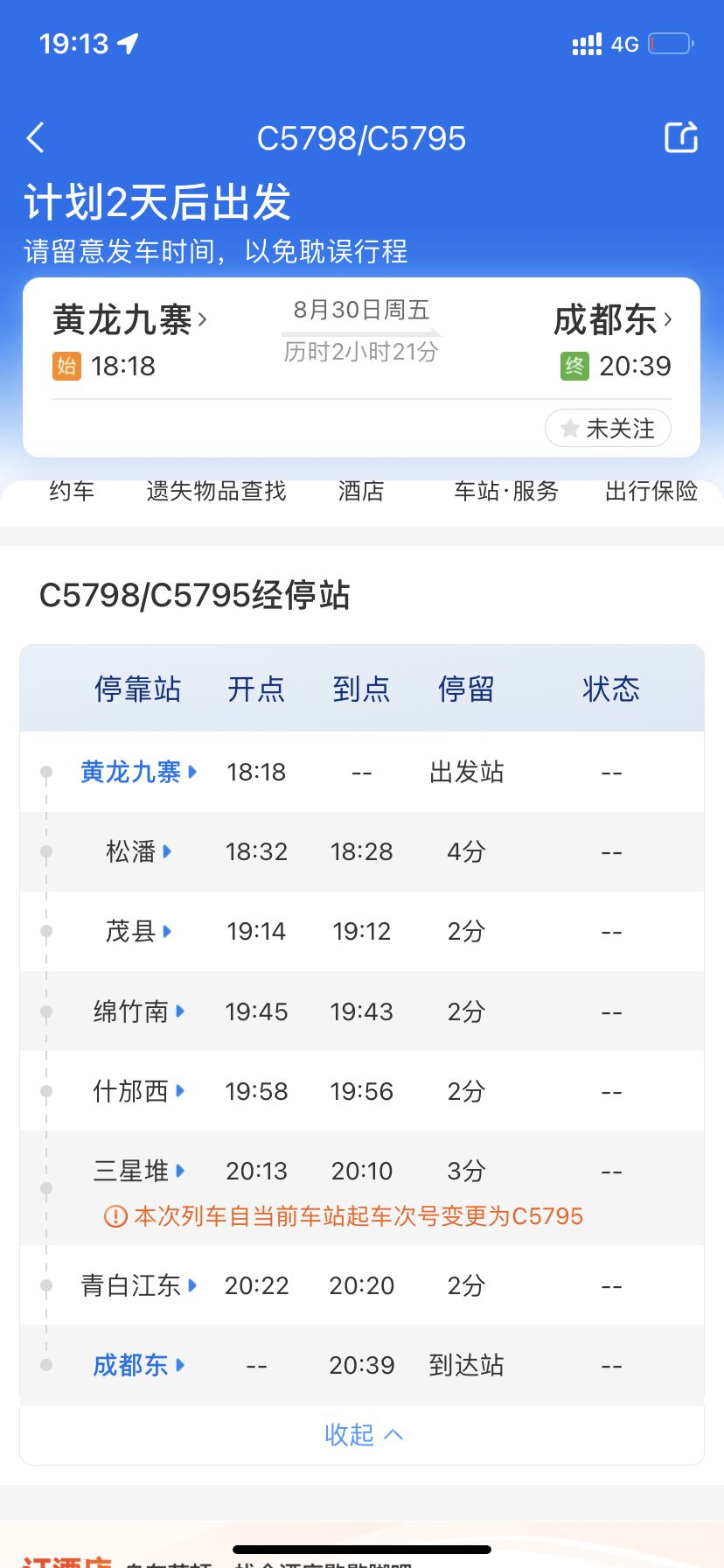
Task: Select 三星堆 station in the stop list
Action: coord(139,1171)
